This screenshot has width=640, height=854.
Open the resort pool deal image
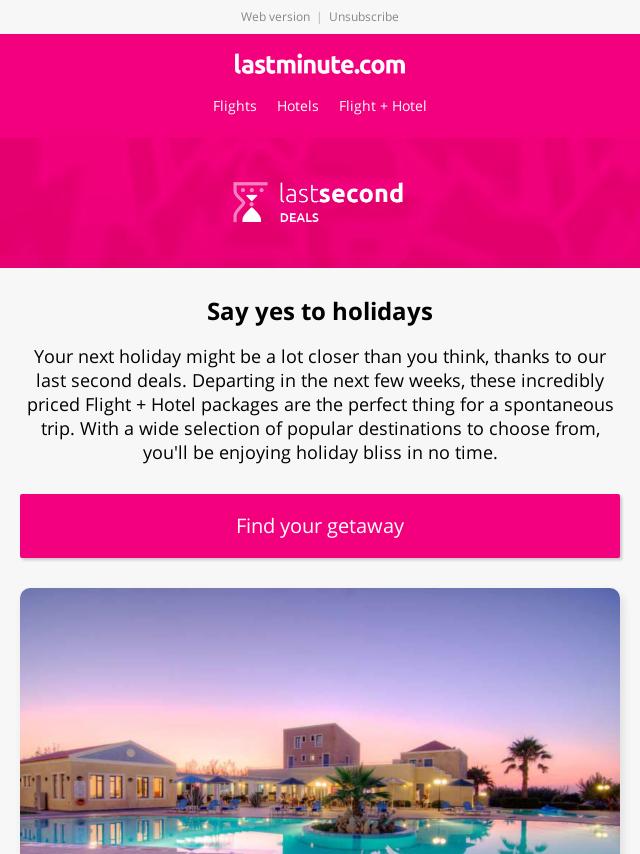point(320,720)
